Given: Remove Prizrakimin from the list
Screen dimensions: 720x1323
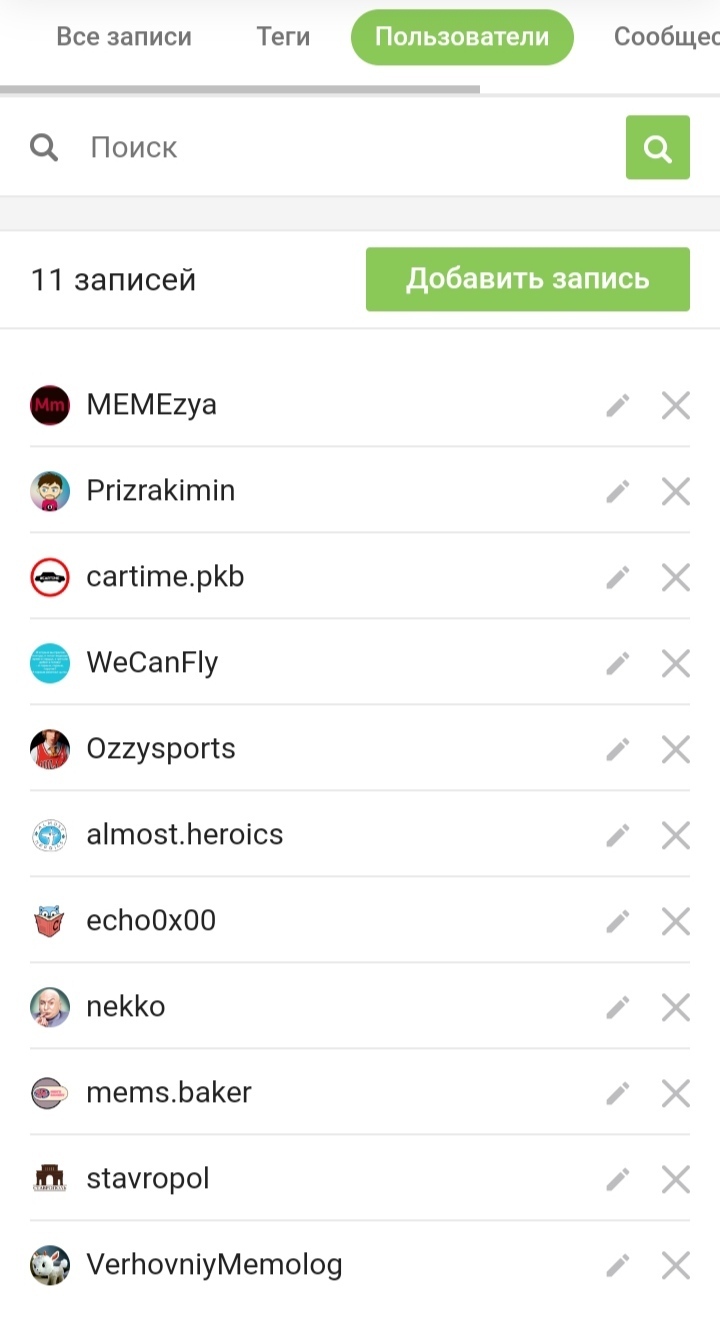Looking at the screenshot, I should [x=676, y=491].
